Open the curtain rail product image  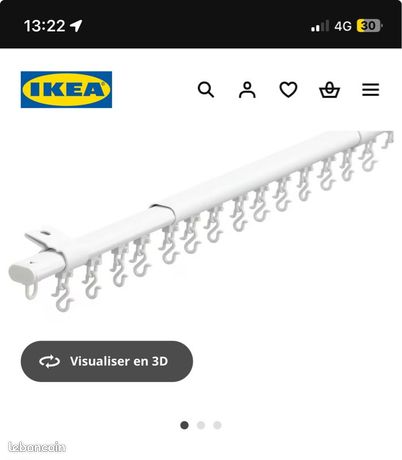(201, 221)
